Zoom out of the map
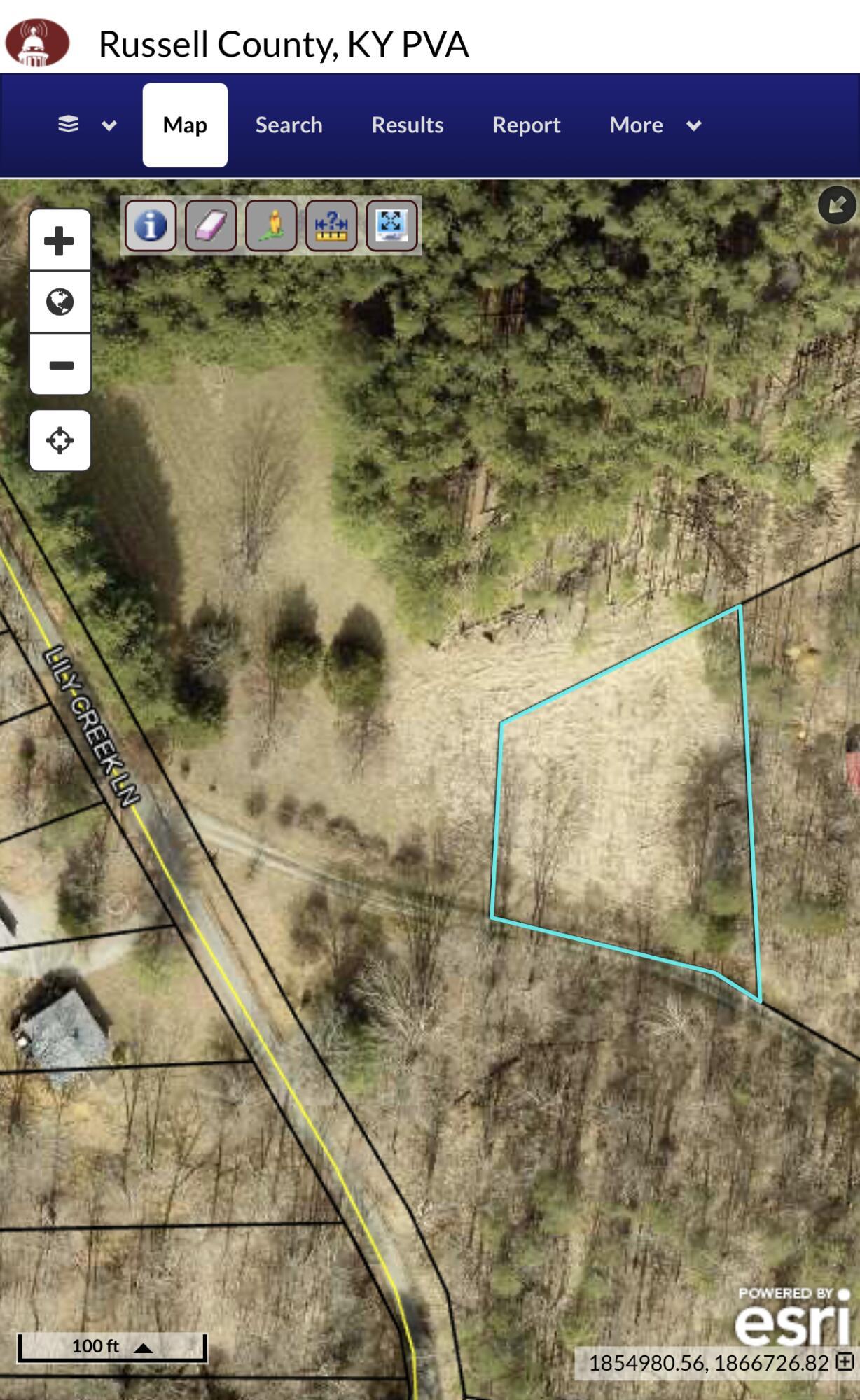The width and height of the screenshot is (860, 1400). tap(60, 364)
